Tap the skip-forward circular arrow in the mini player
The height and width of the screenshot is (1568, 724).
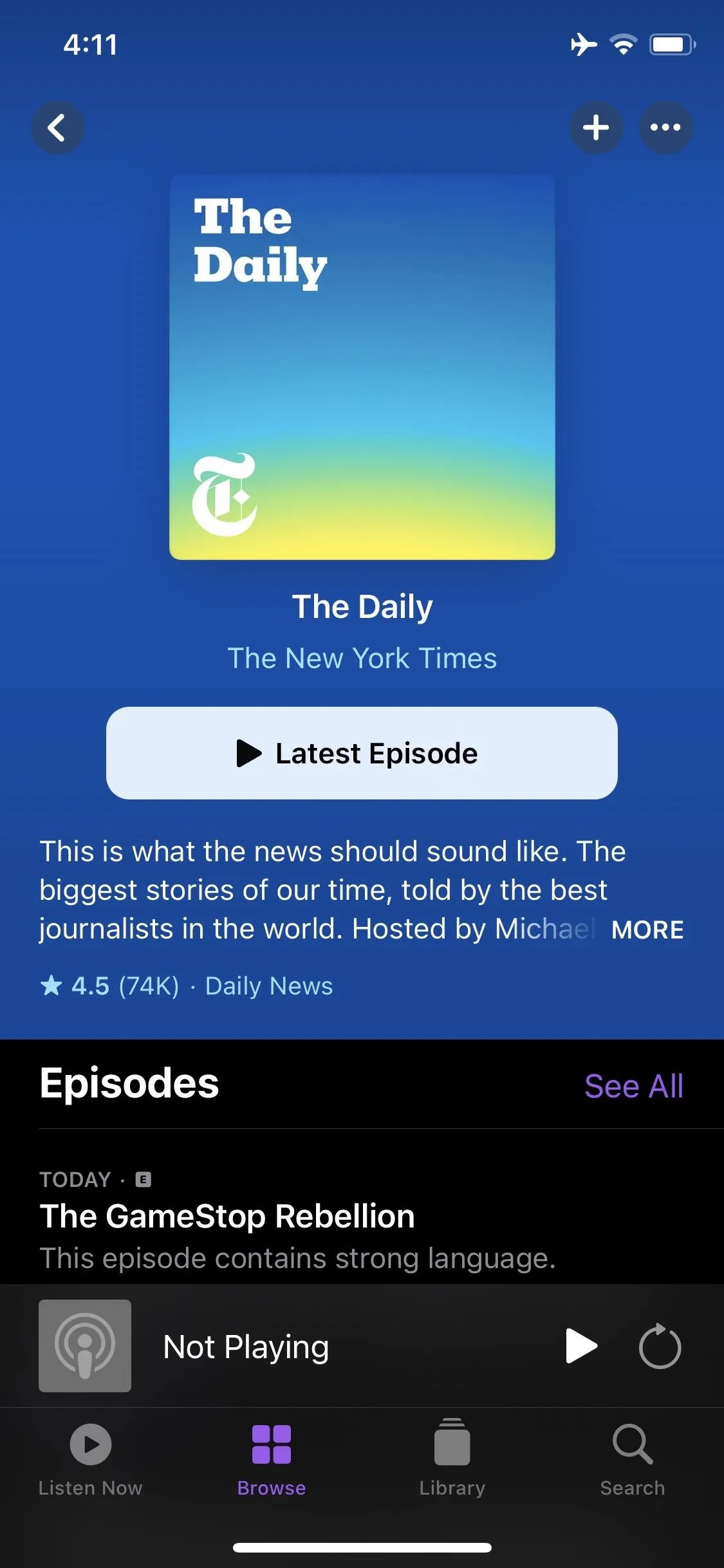[660, 1346]
